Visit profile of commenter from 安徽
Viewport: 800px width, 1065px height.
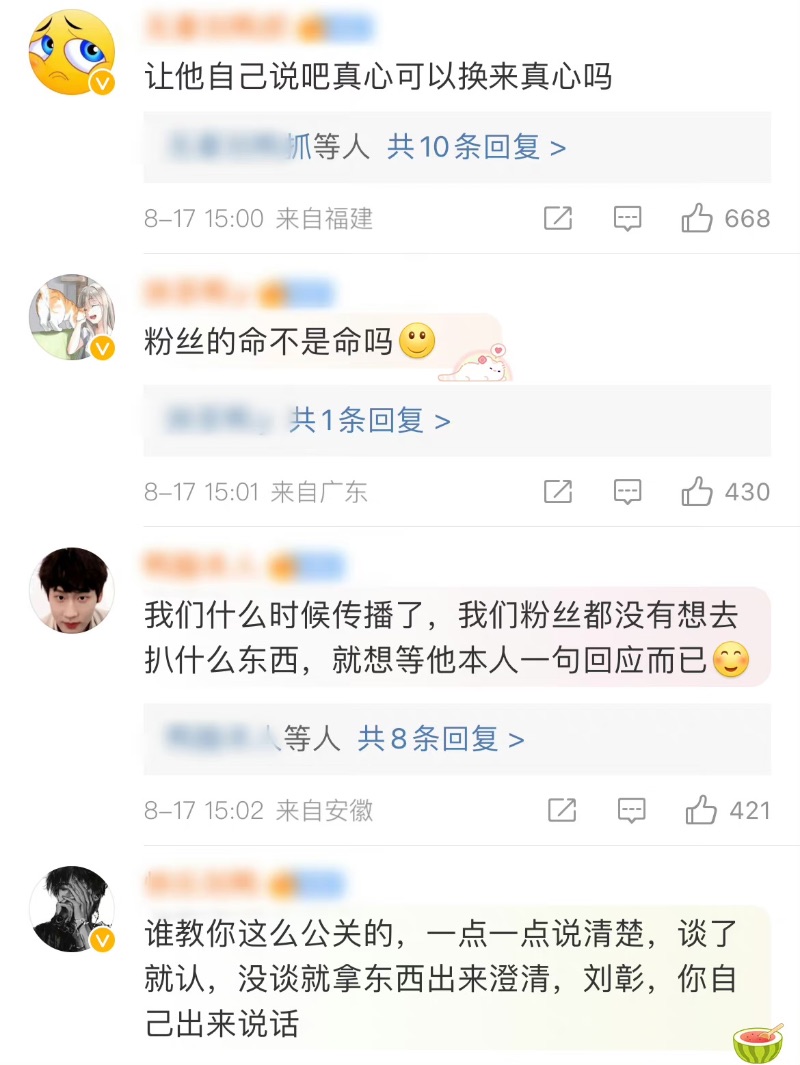point(71,590)
